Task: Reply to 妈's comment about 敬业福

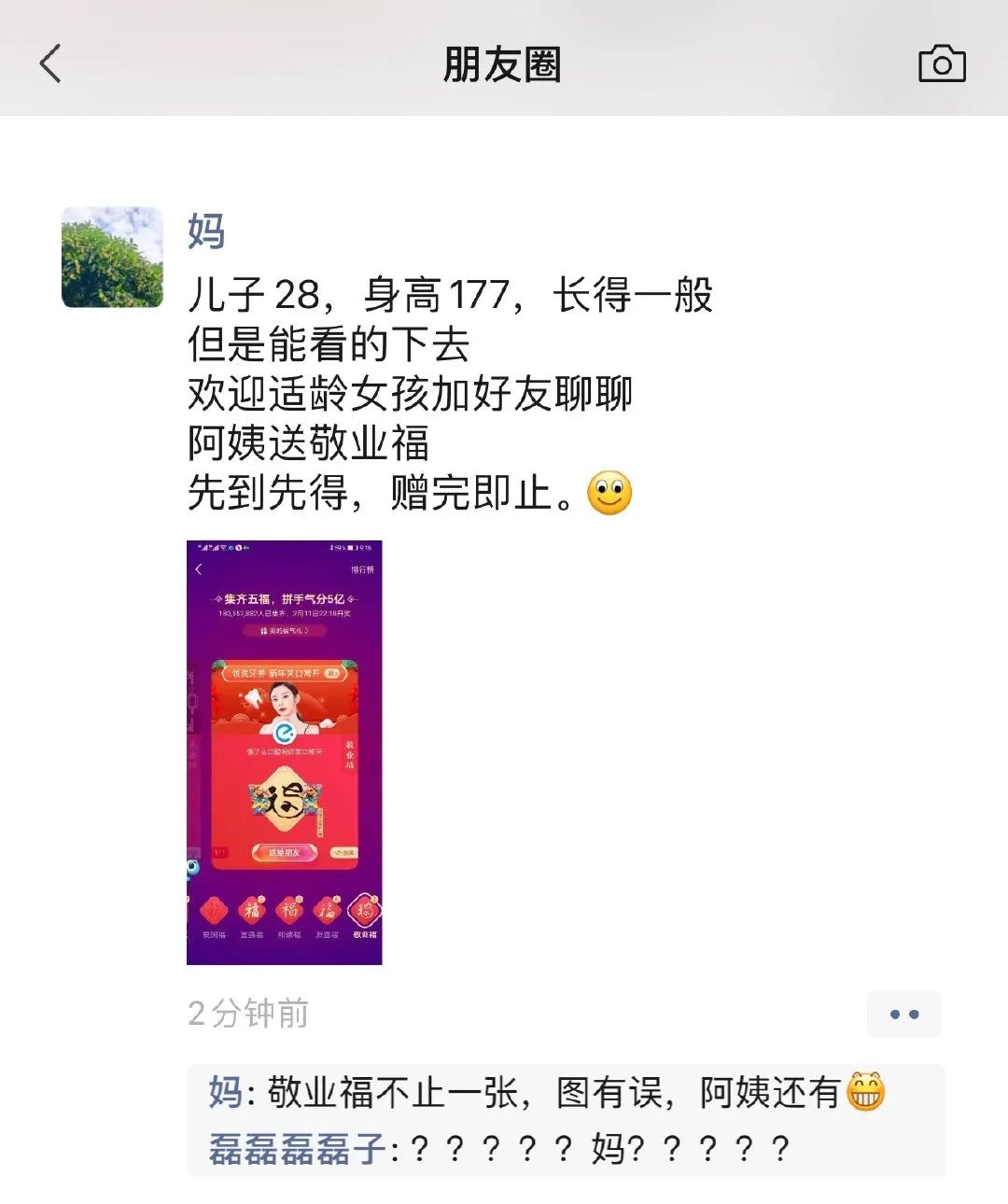Action: coord(560,1093)
